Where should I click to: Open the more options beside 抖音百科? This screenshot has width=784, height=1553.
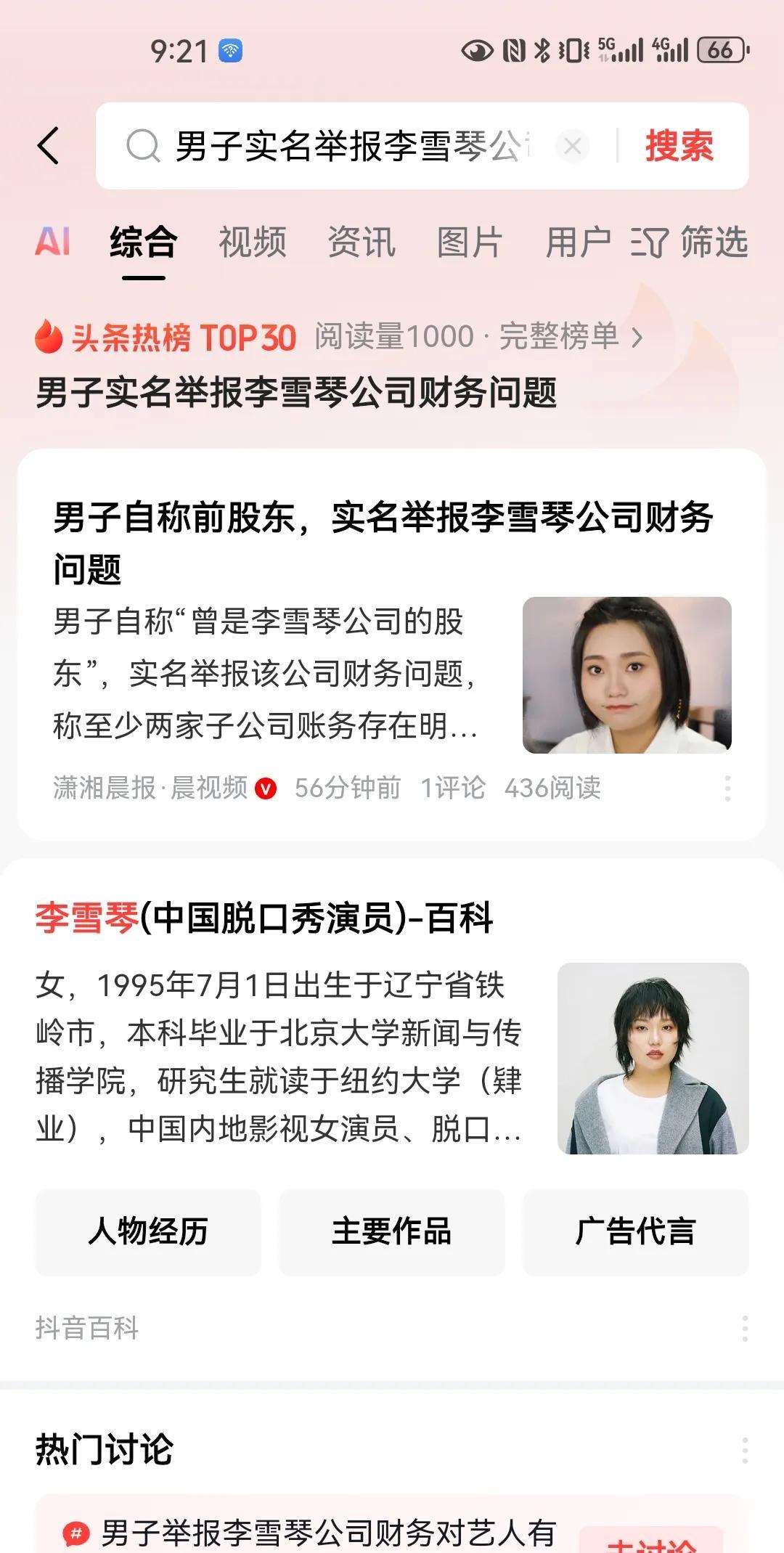pyautogui.click(x=745, y=1328)
